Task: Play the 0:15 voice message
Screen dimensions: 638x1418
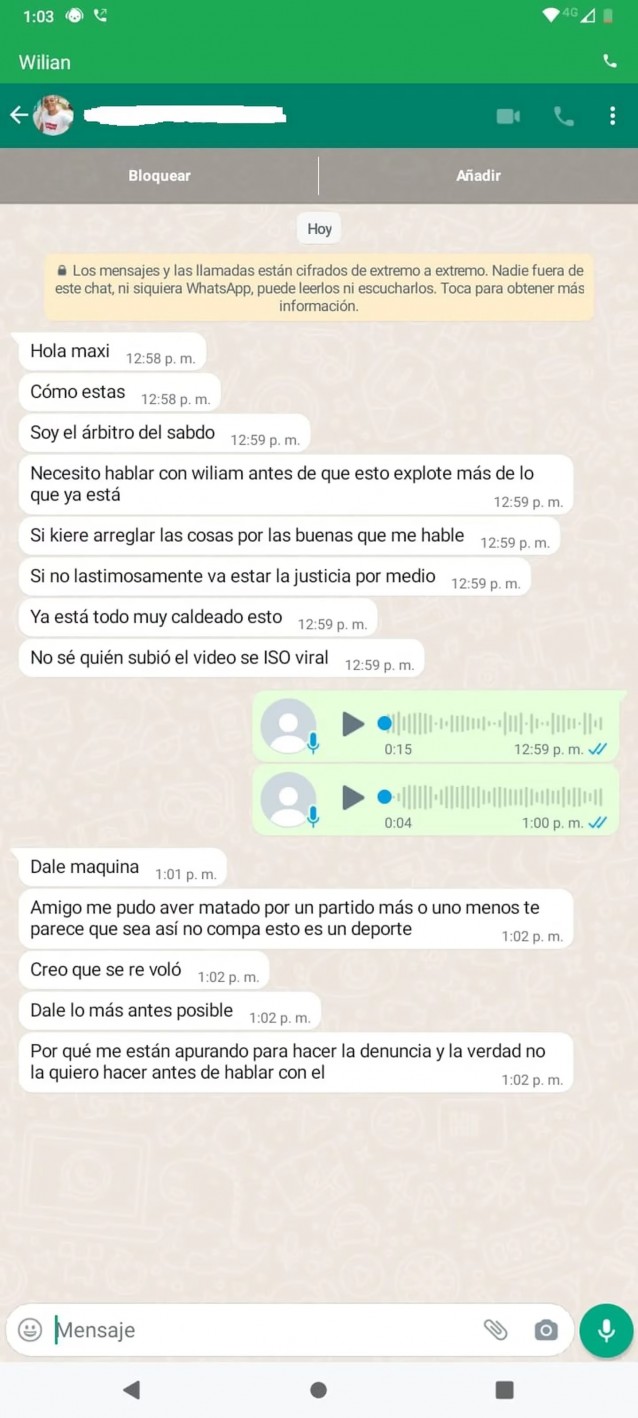Action: tap(352, 723)
